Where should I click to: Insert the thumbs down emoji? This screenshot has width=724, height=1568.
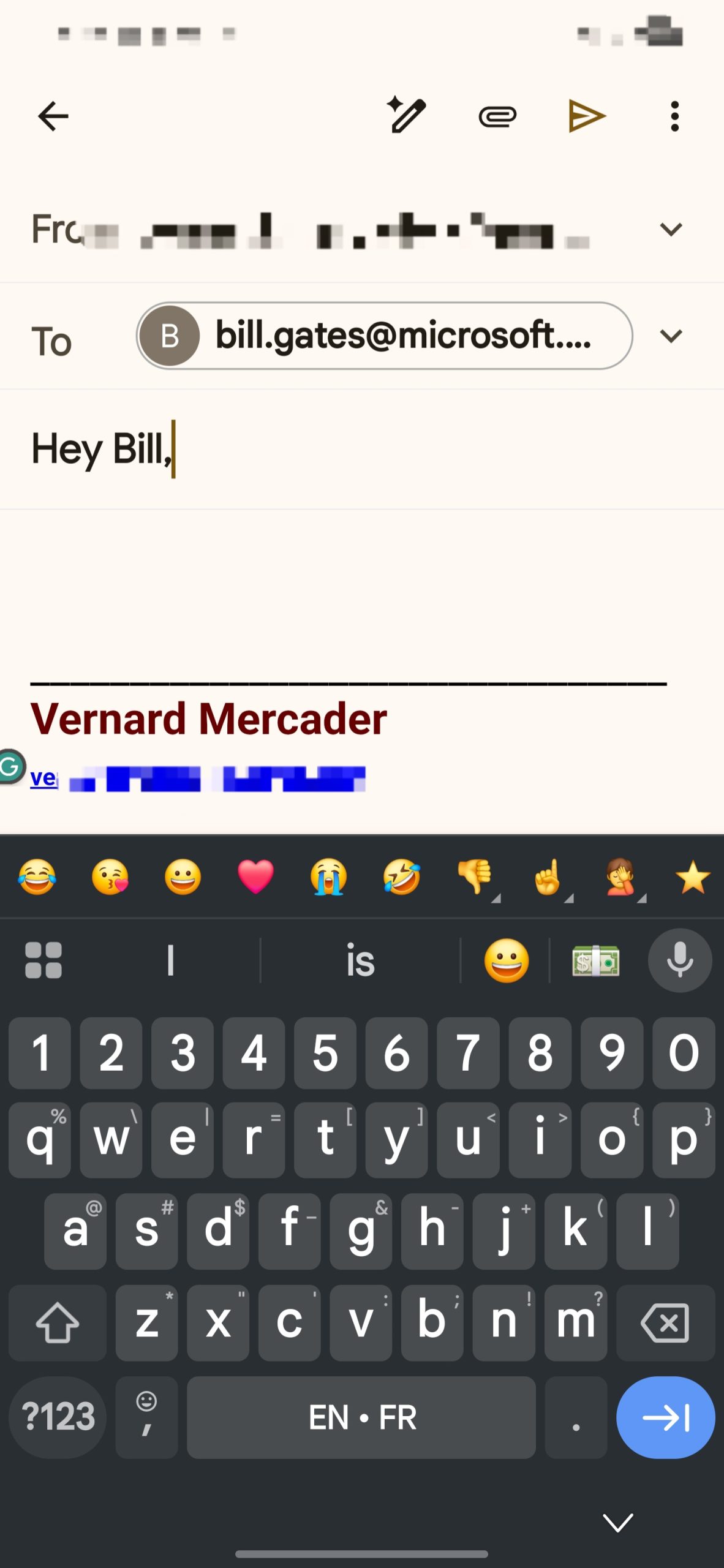(x=475, y=876)
